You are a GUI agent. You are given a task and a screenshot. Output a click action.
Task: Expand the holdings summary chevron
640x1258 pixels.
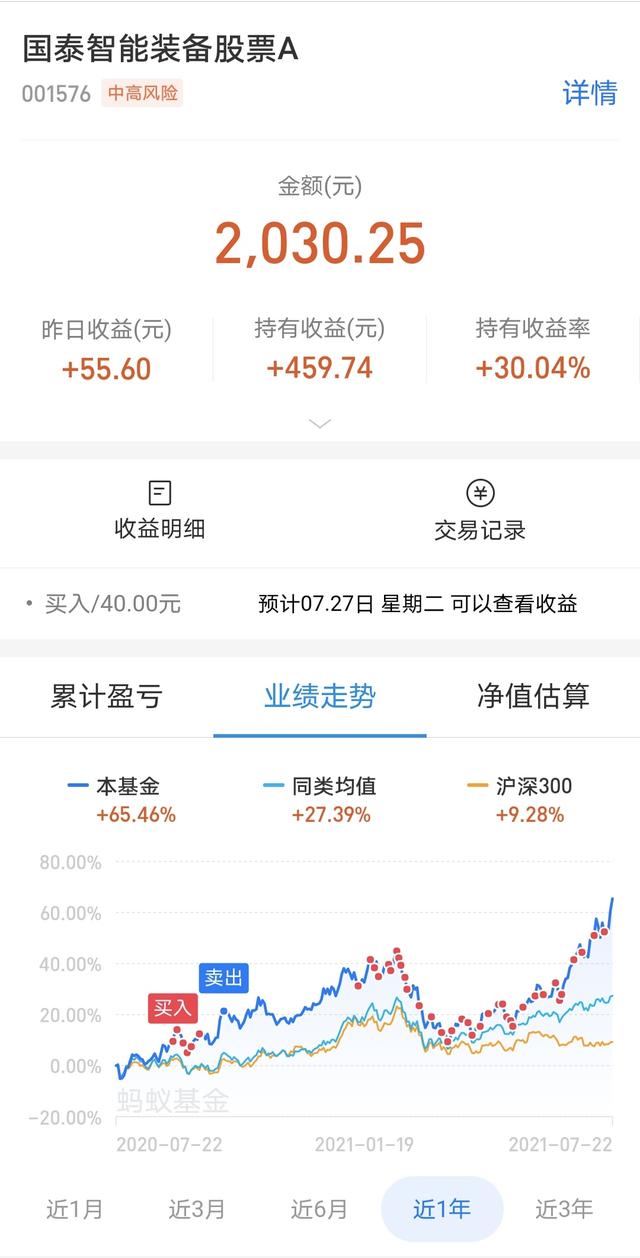point(320,424)
